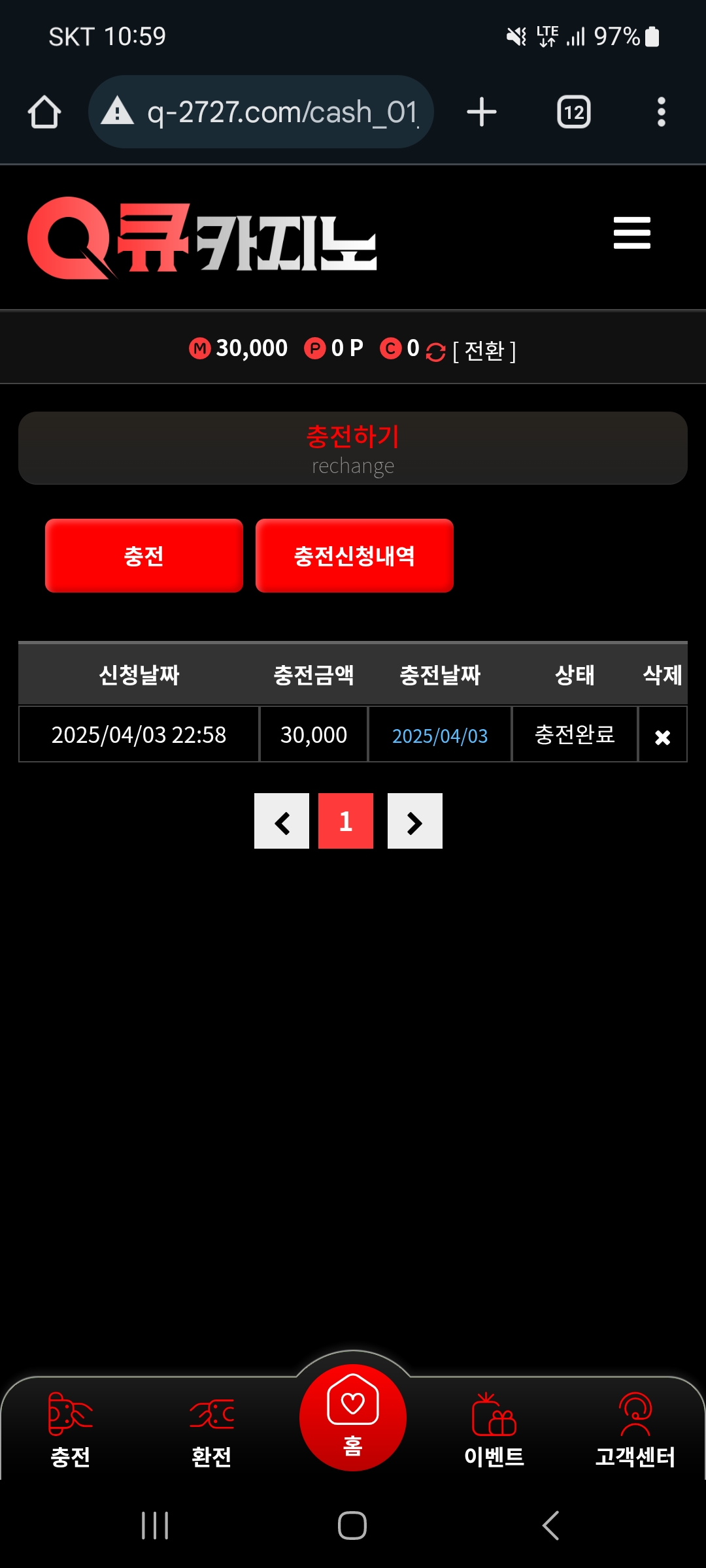This screenshot has height=1568, width=706.
Task: Tap the browser home icon
Action: (x=44, y=112)
